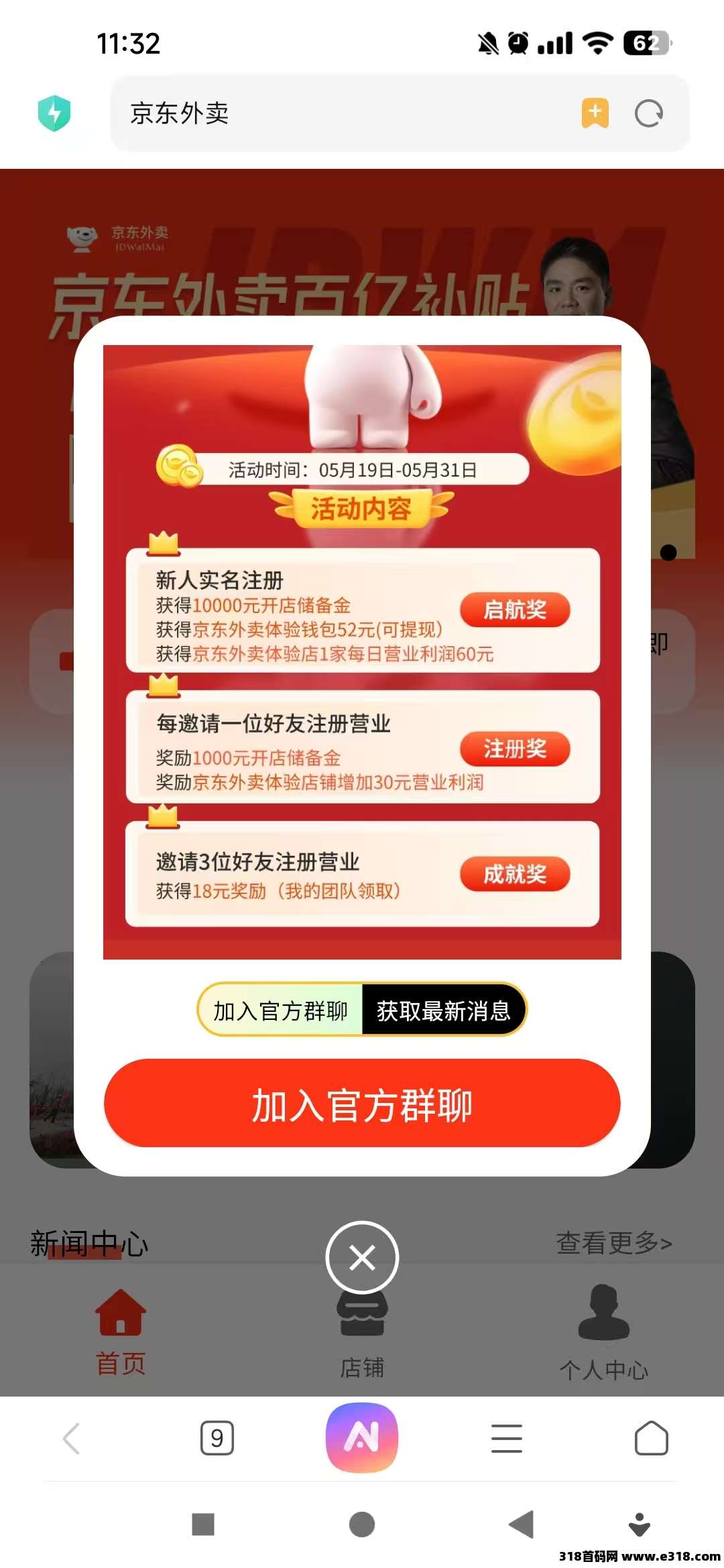Tap the system recent apps square
This screenshot has height=1568, width=724.
[x=203, y=1524]
